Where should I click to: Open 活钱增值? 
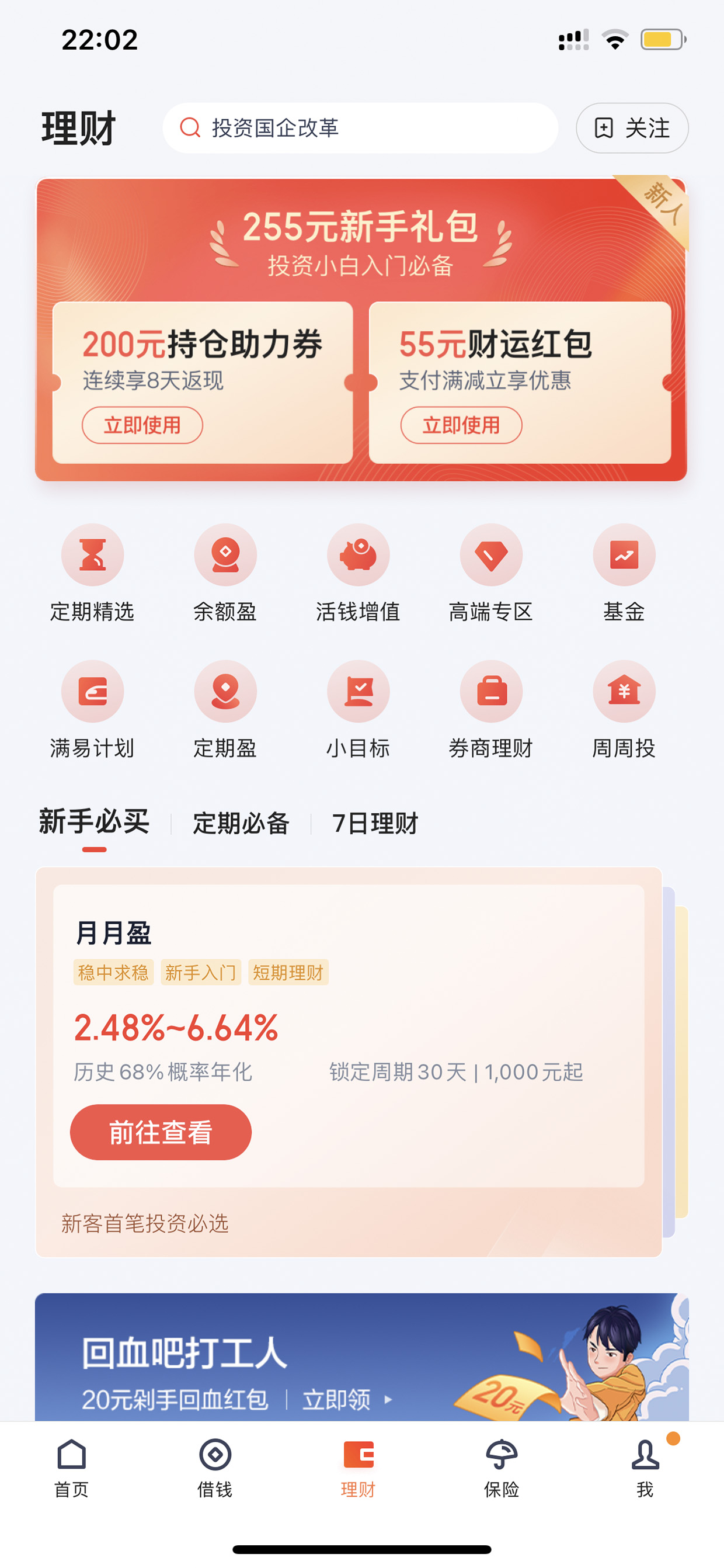358,573
